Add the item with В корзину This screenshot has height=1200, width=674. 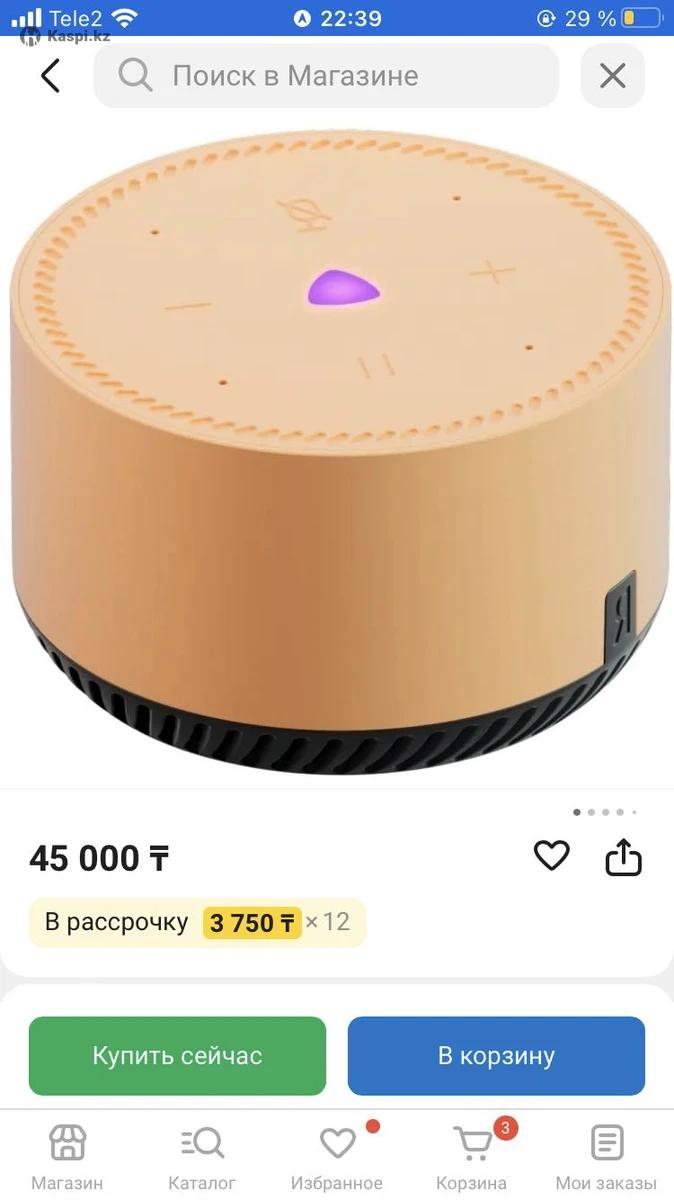(x=496, y=1056)
